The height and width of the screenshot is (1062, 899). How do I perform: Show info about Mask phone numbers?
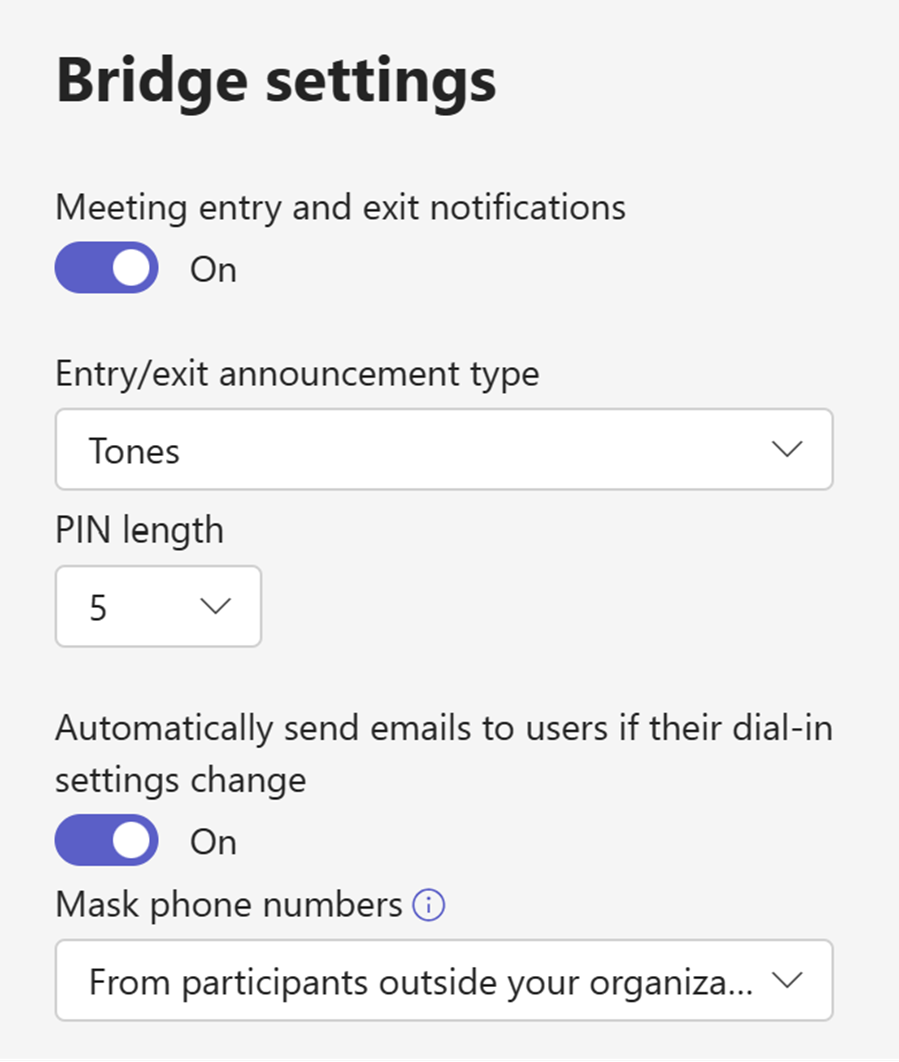(x=428, y=906)
